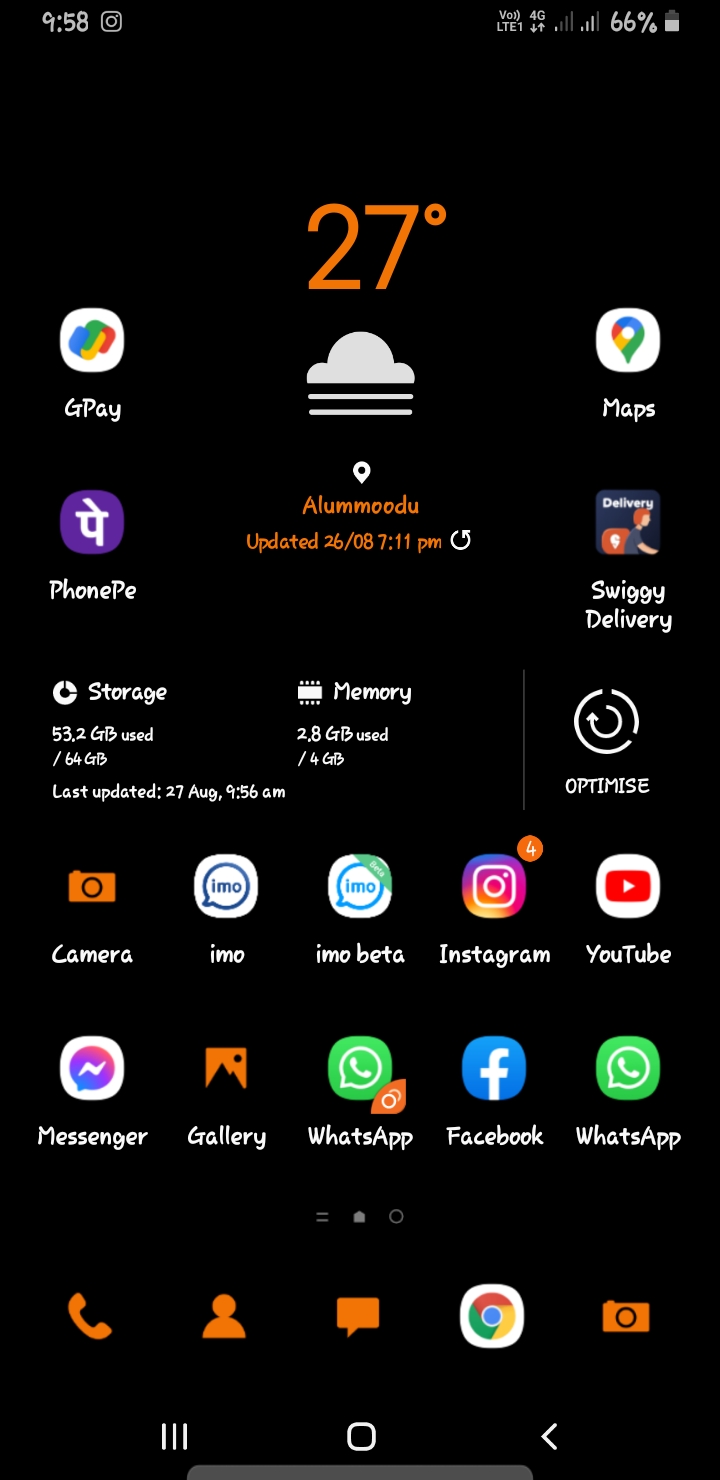Show recent apps
This screenshot has height=1480, width=720.
click(x=175, y=1437)
